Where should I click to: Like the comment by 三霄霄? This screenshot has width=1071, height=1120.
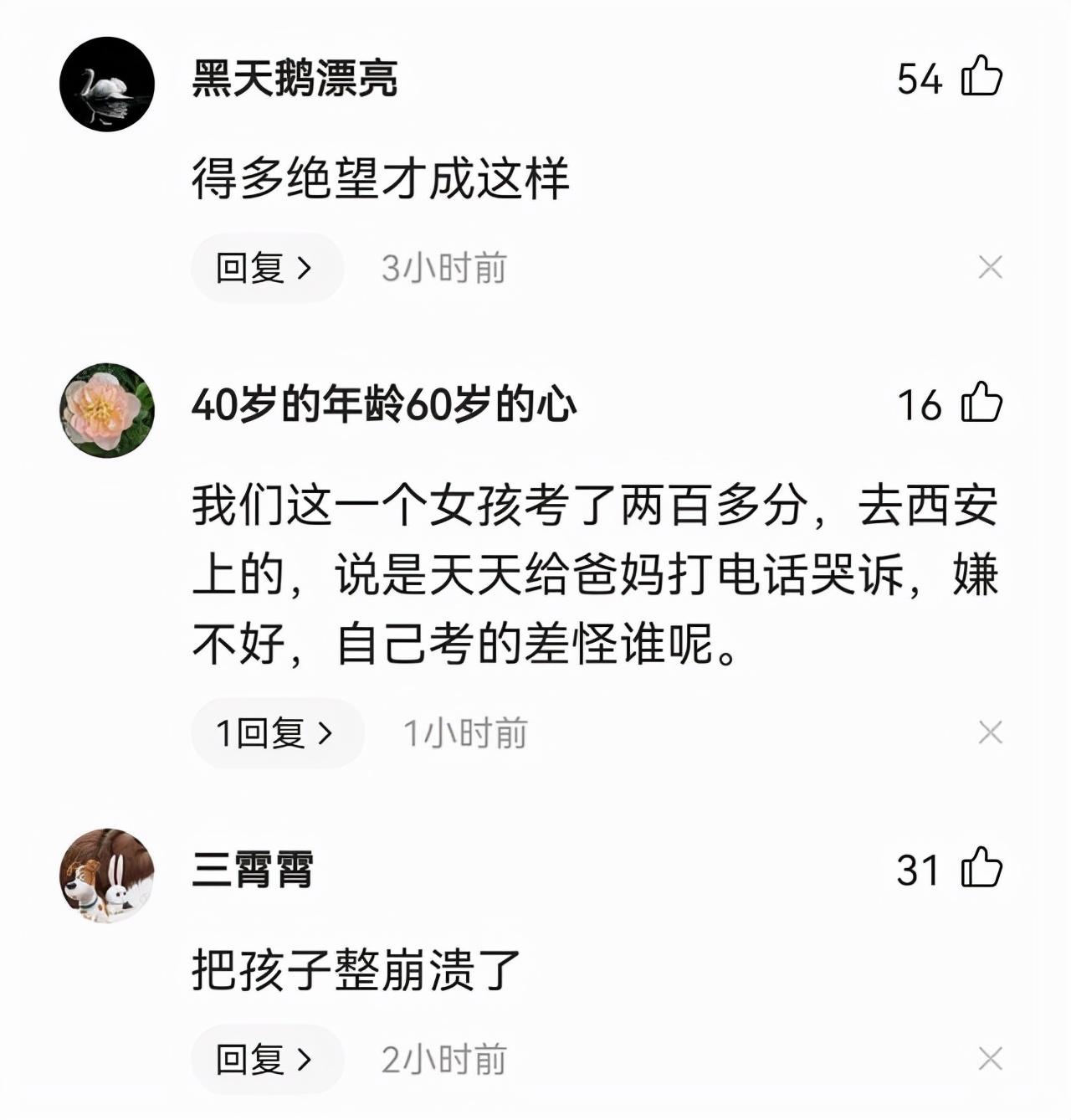click(981, 868)
